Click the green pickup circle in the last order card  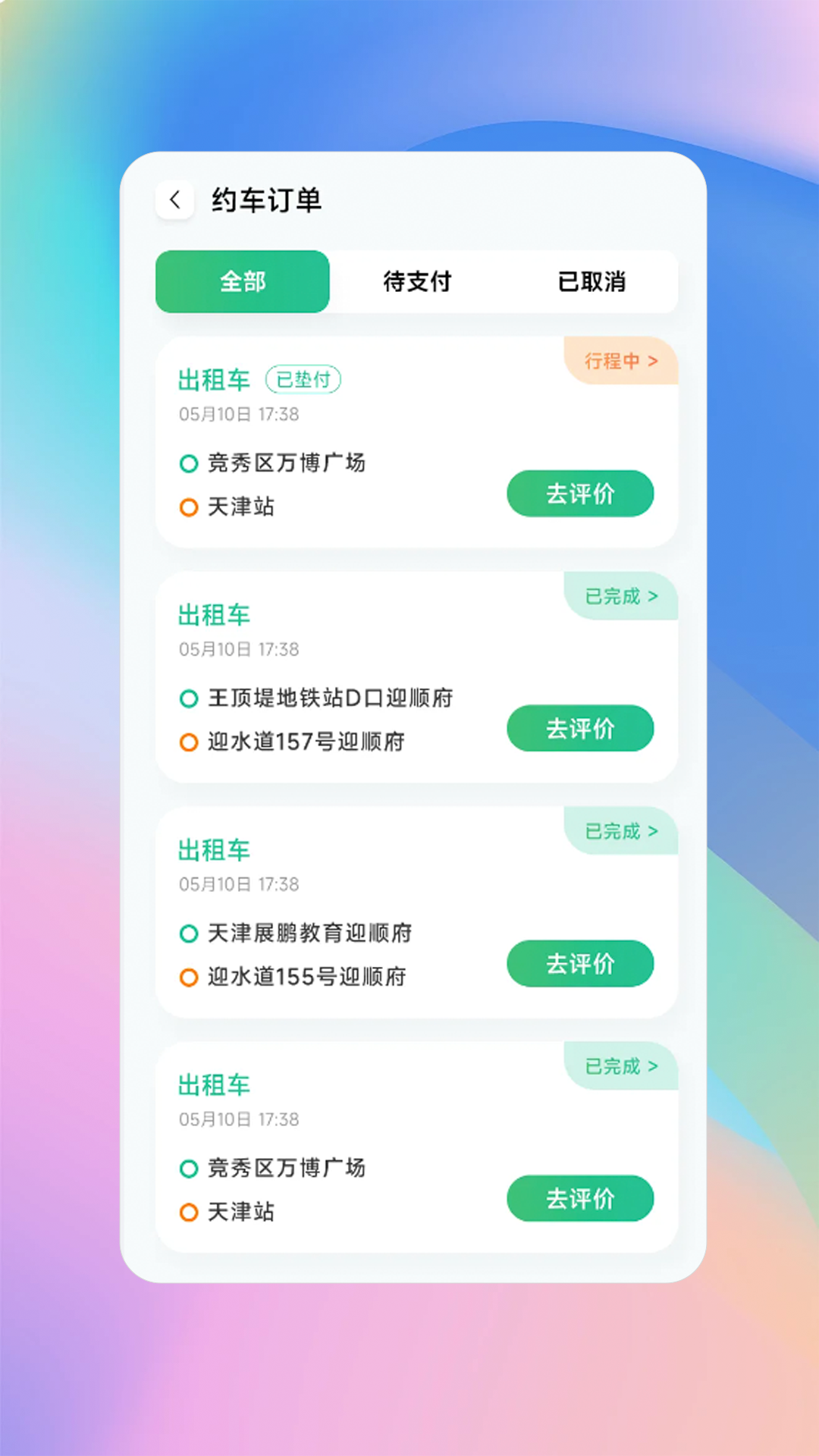pos(188,1169)
